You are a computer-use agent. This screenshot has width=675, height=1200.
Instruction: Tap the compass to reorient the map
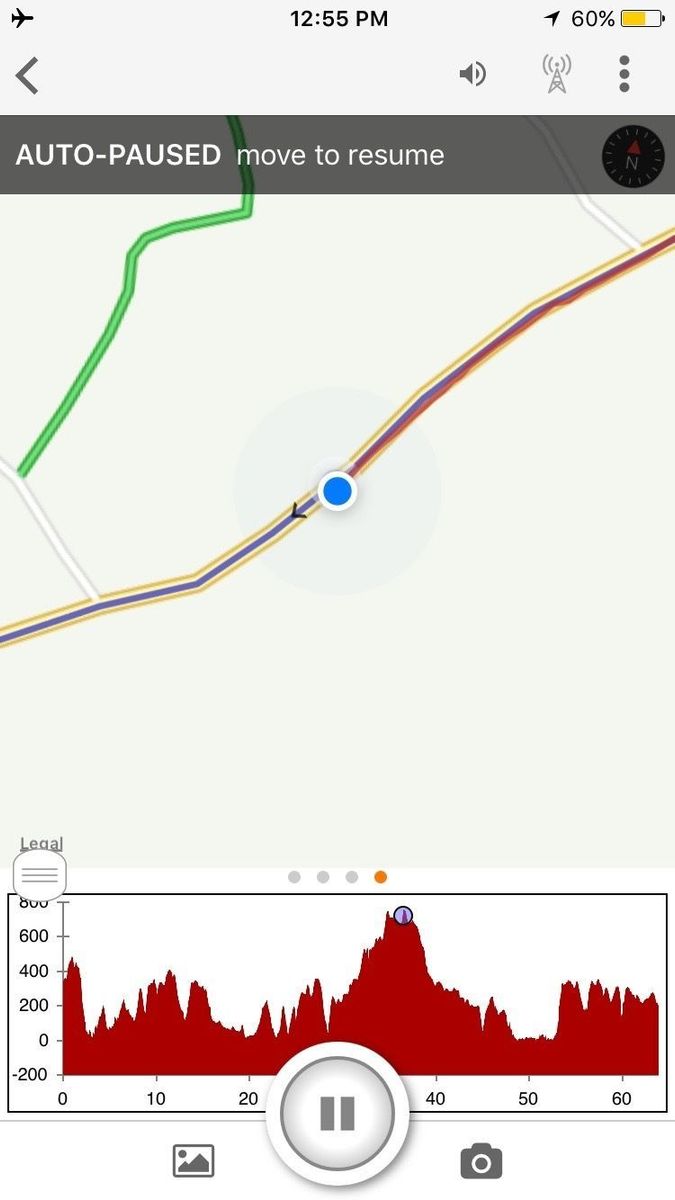pyautogui.click(x=632, y=156)
